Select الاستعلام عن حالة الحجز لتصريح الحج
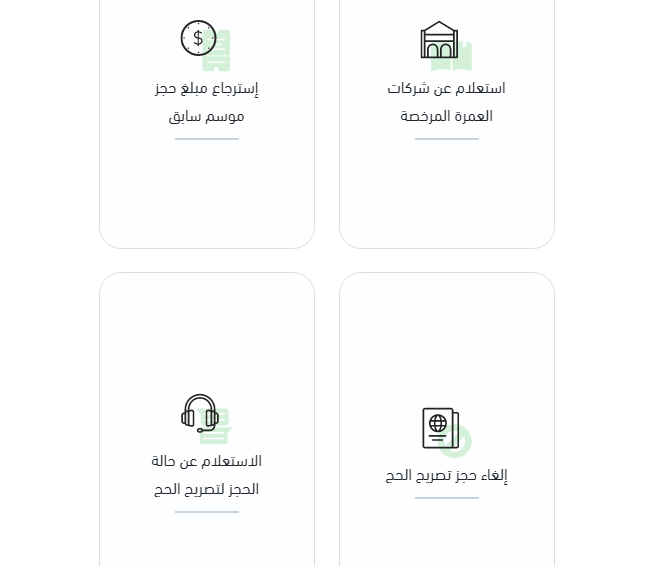Viewport: 648px width, 566px height. [x=207, y=474]
